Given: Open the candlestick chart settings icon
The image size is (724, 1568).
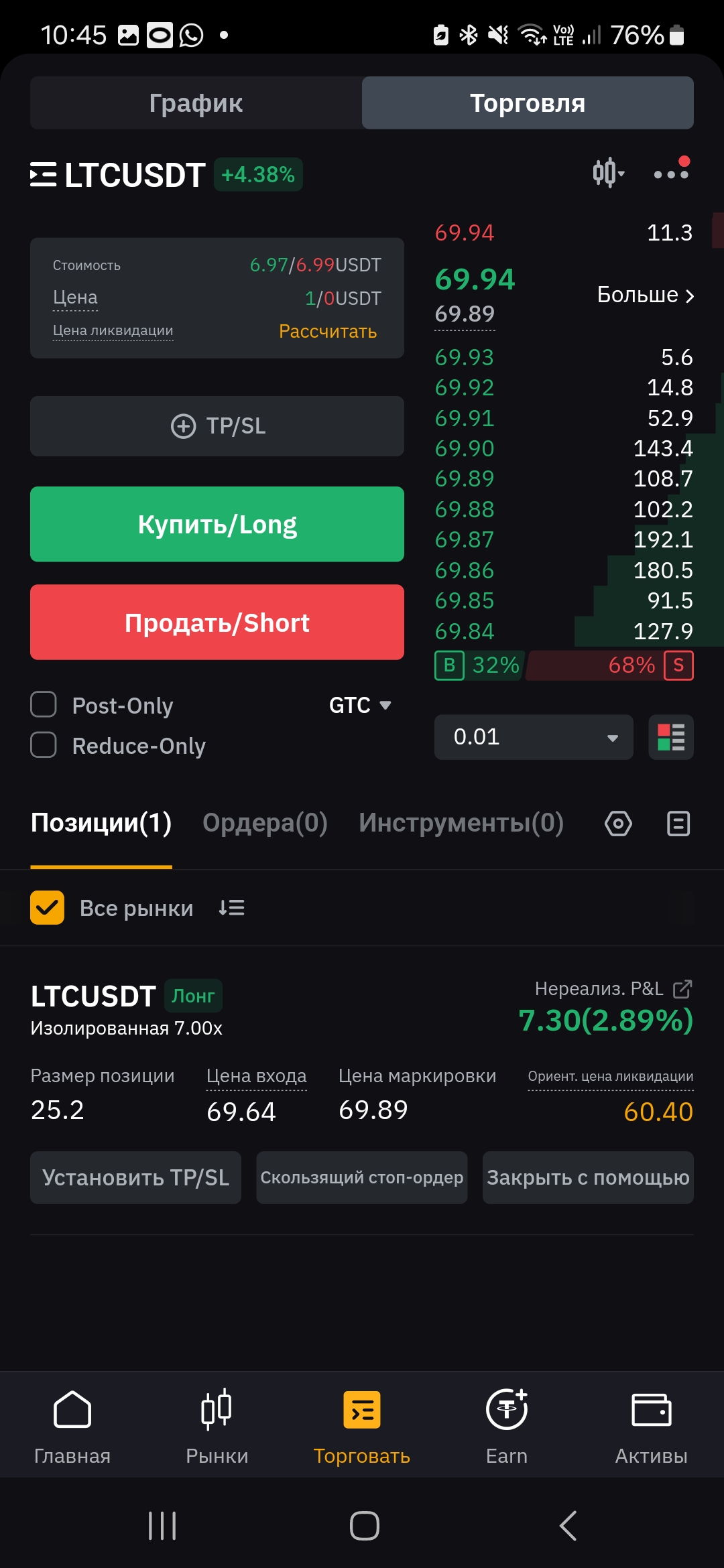Looking at the screenshot, I should tap(608, 173).
